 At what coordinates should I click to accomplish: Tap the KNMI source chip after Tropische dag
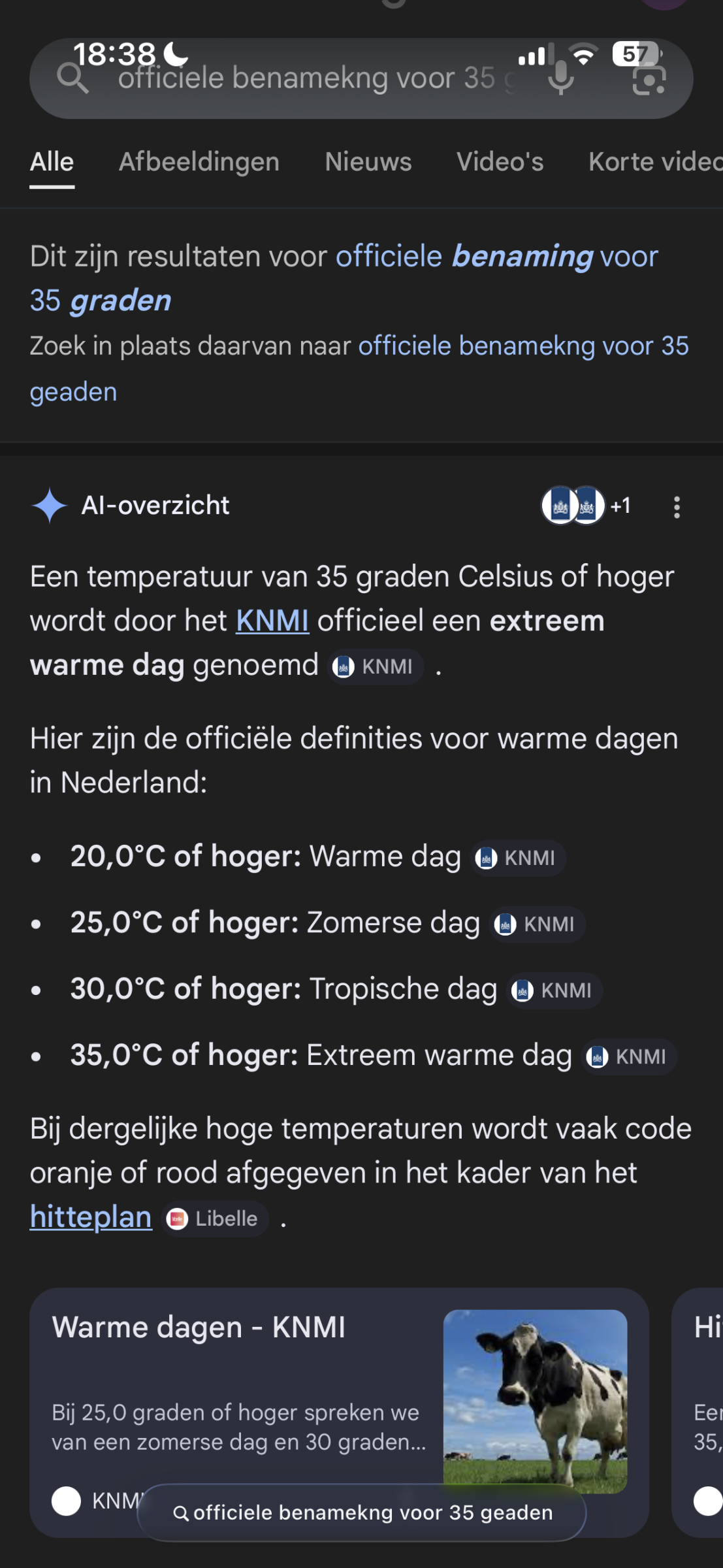point(554,990)
